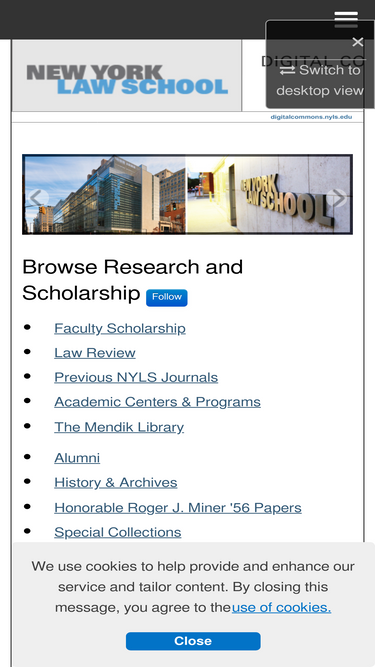Open Previous NYLS Journals

136,377
